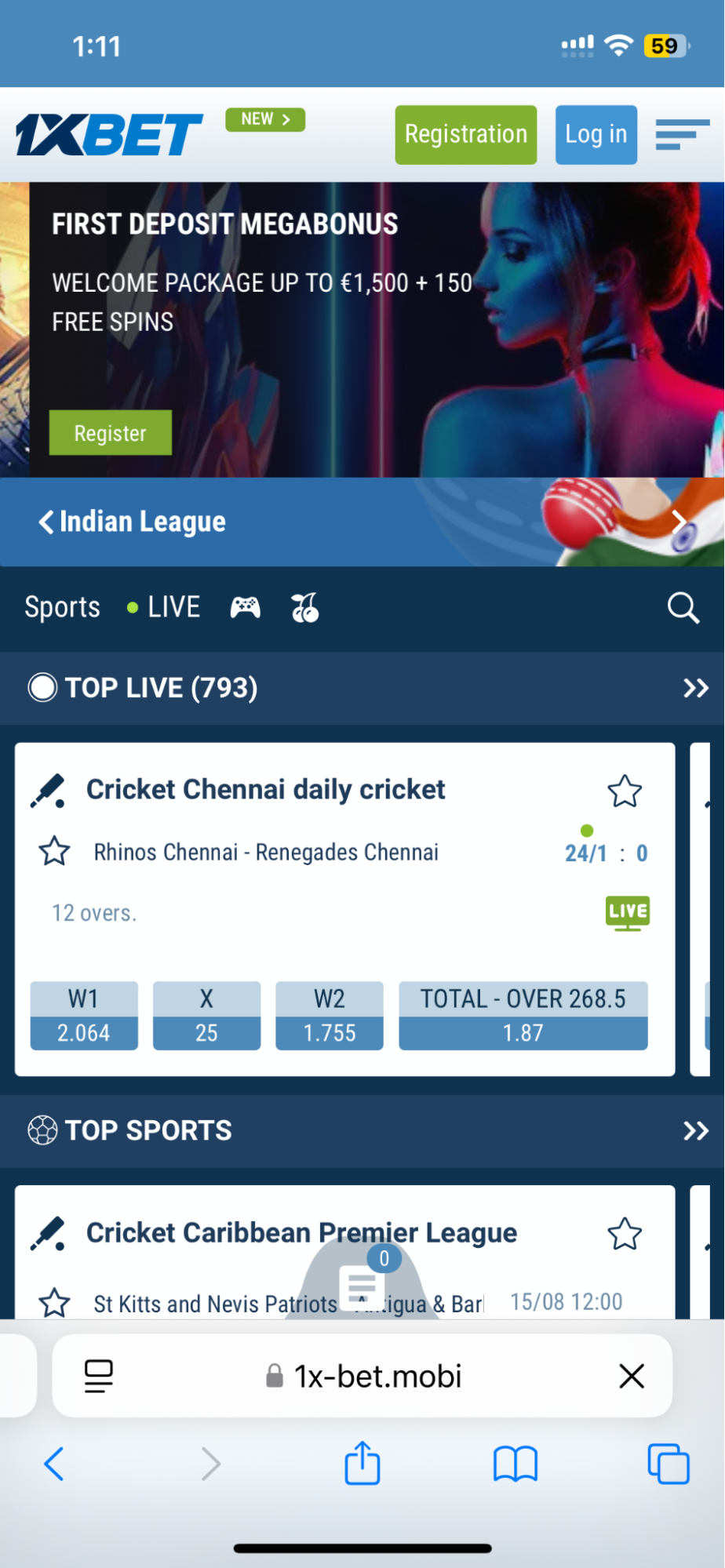Switch to the LIVE tab
This screenshot has width=725, height=1568.
click(165, 607)
